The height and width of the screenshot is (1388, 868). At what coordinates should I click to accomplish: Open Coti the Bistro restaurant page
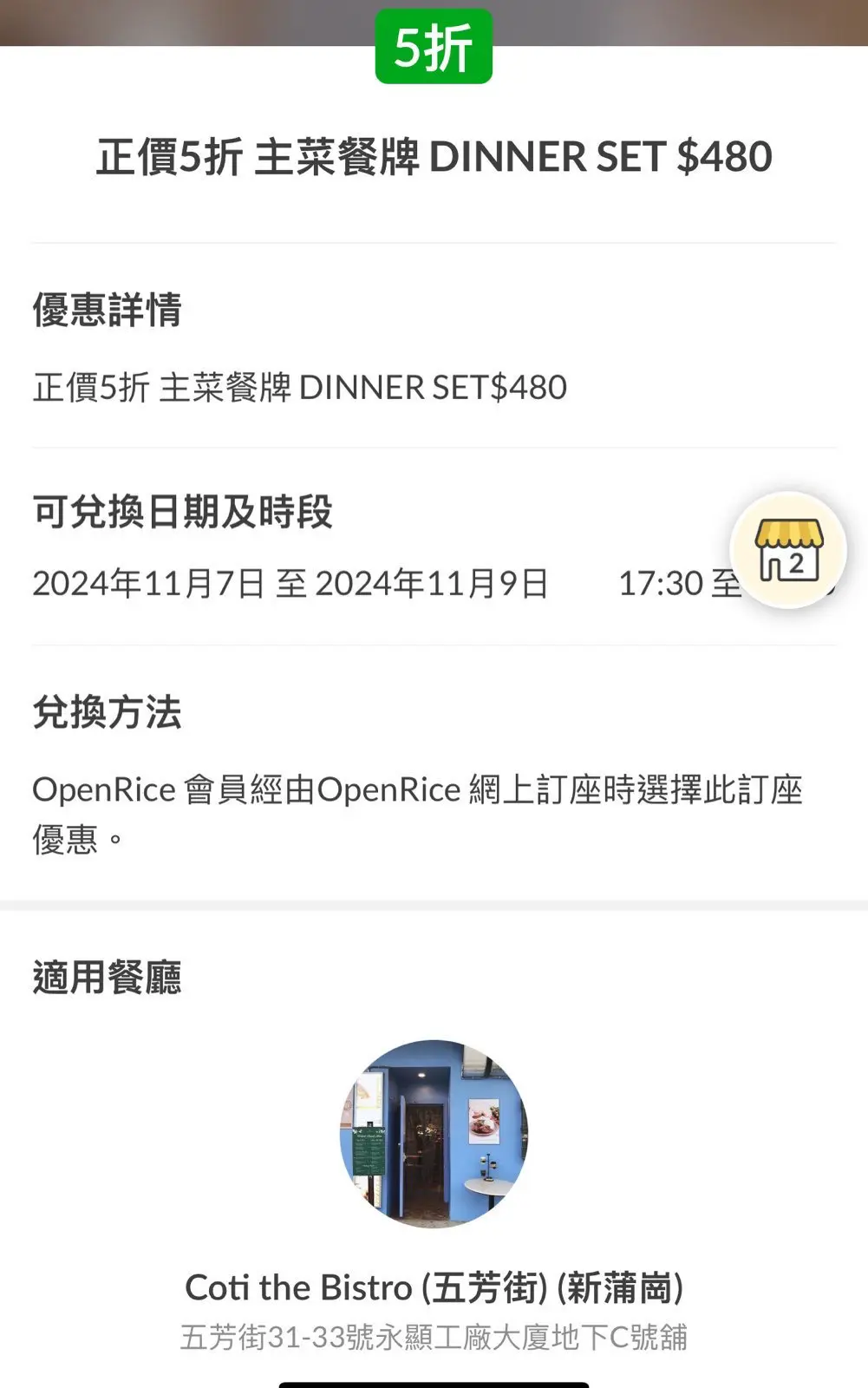pos(434,1287)
